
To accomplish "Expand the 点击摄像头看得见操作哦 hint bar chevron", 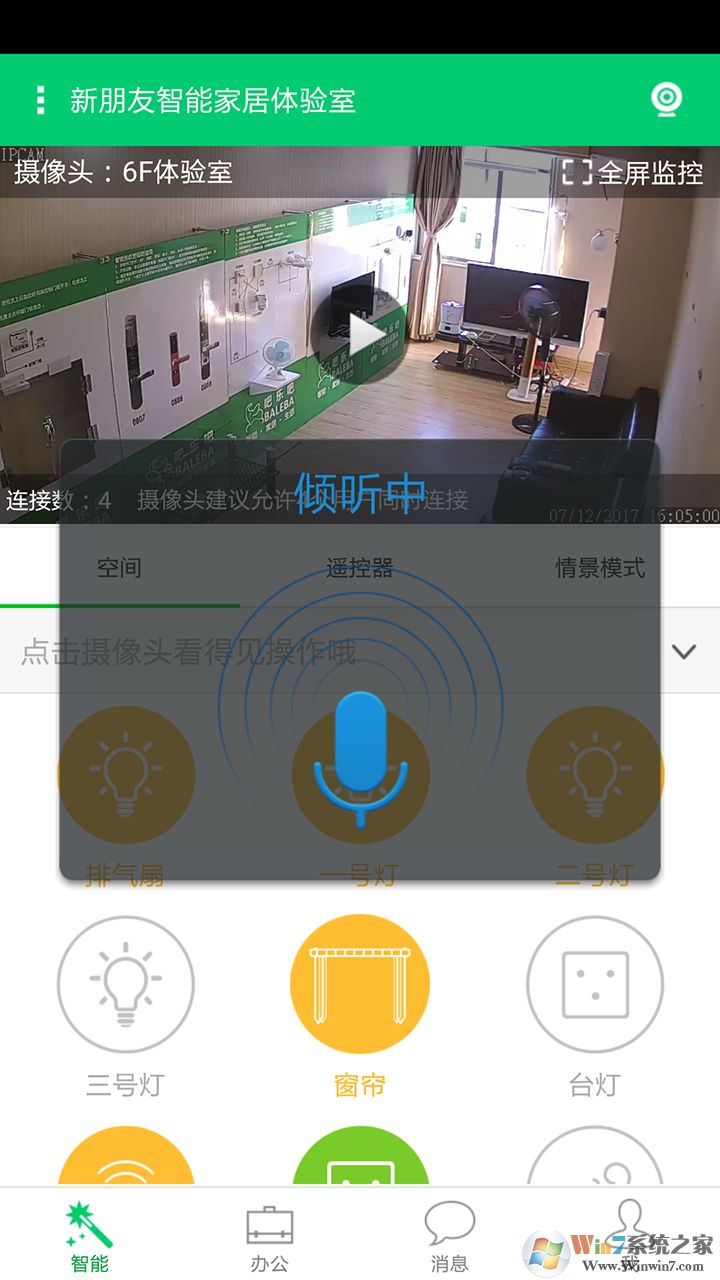I will pyautogui.click(x=683, y=649).
